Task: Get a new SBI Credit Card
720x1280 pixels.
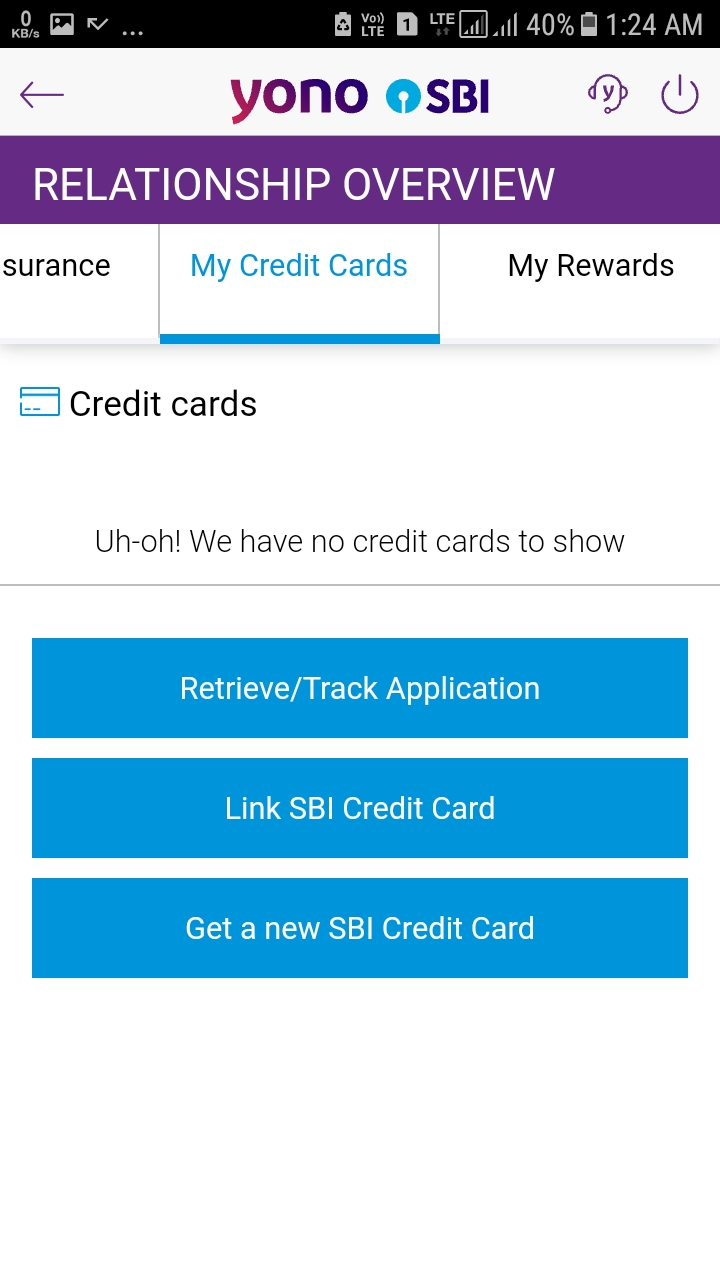Action: (360, 928)
